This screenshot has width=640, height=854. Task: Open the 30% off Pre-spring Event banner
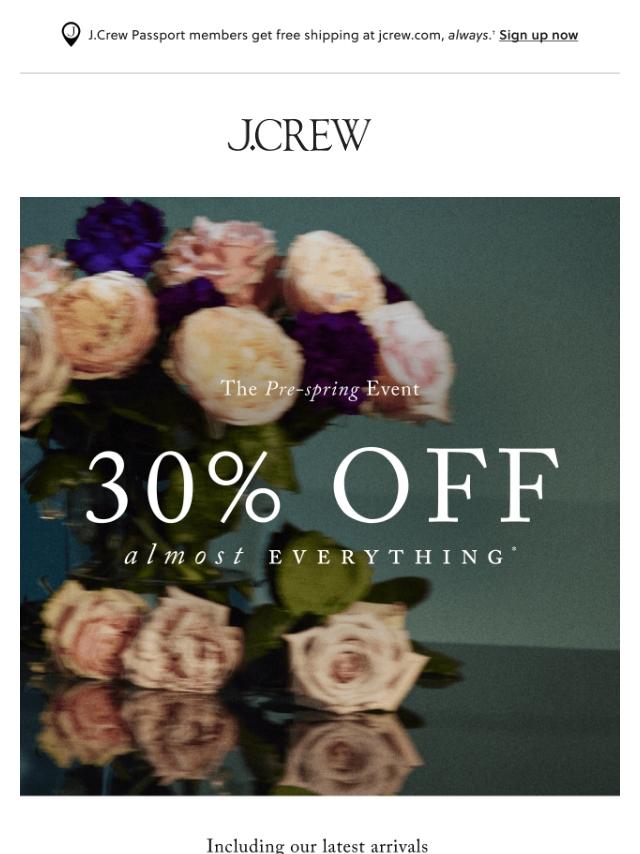320,496
